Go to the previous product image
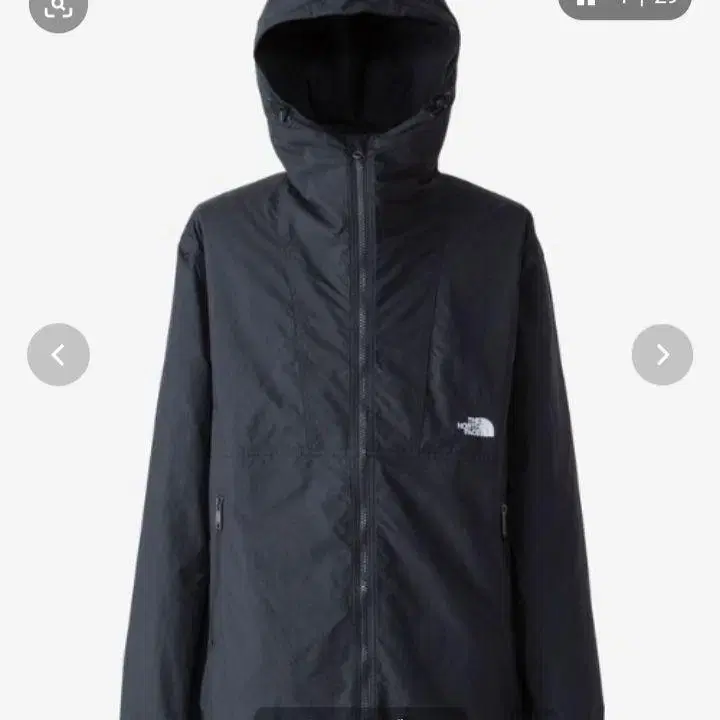 (x=58, y=354)
